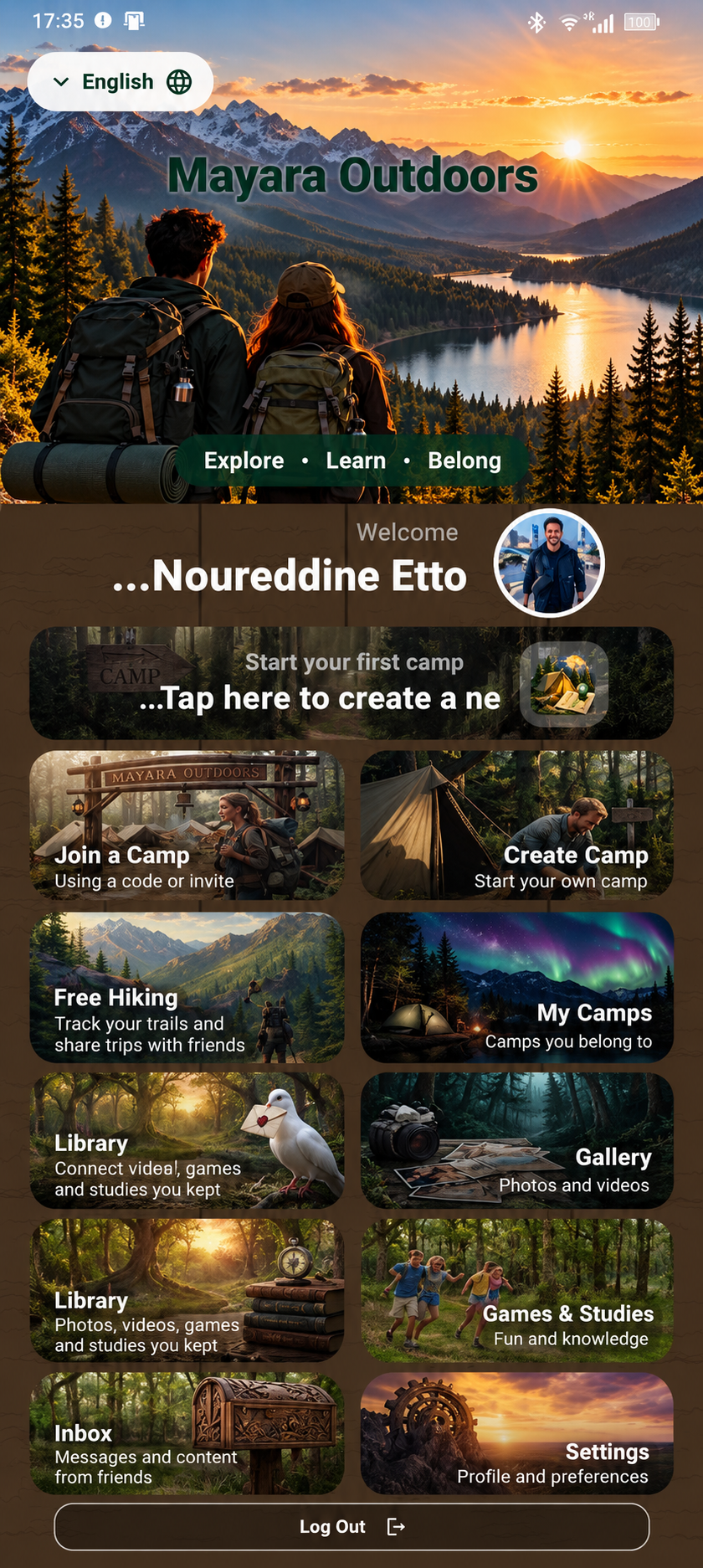Tap the Start your first camp banner

pos(351,682)
